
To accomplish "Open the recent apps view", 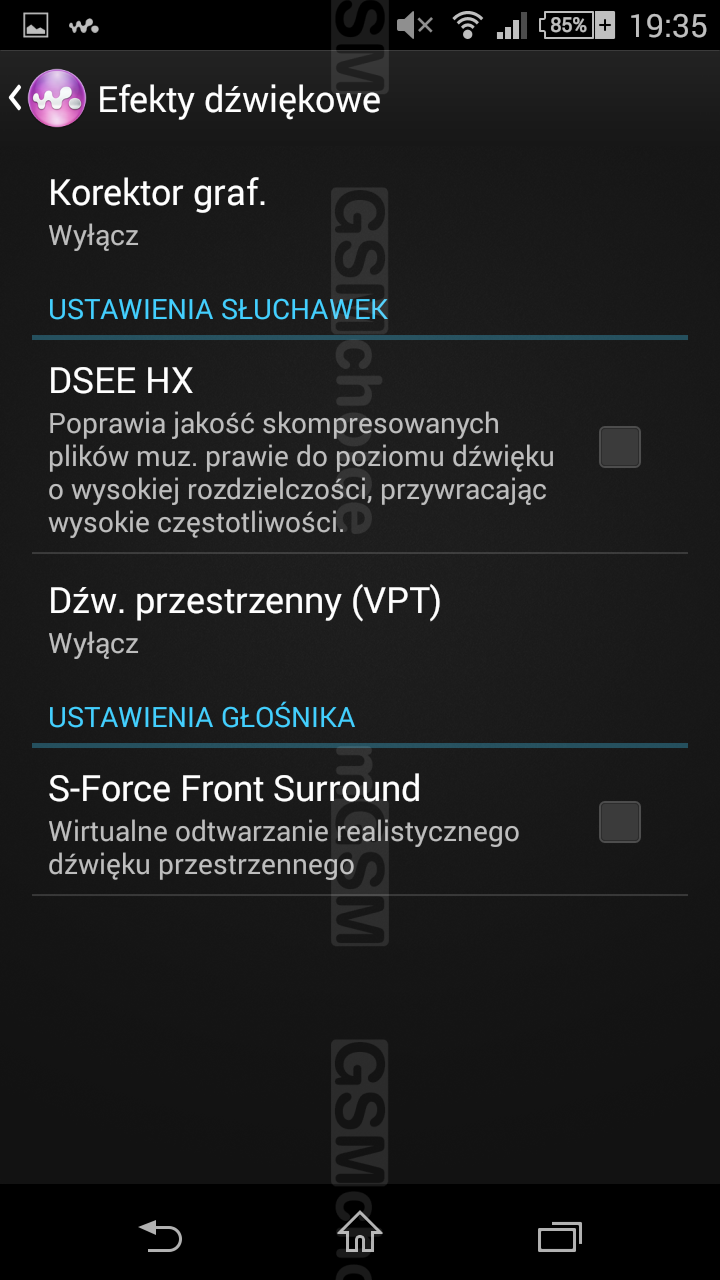I will point(560,1236).
